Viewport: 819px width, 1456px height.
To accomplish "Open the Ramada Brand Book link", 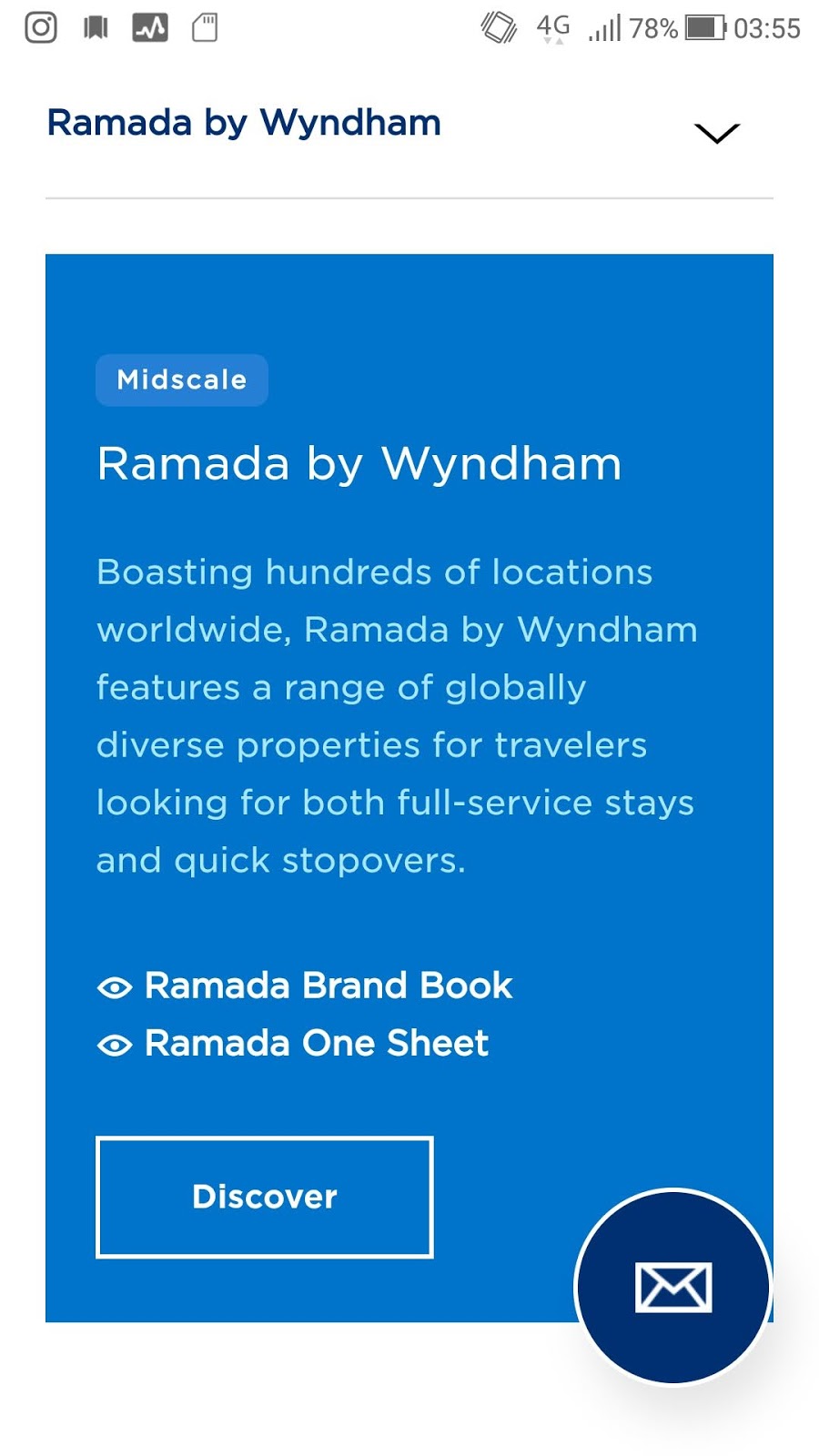I will tap(328, 986).
